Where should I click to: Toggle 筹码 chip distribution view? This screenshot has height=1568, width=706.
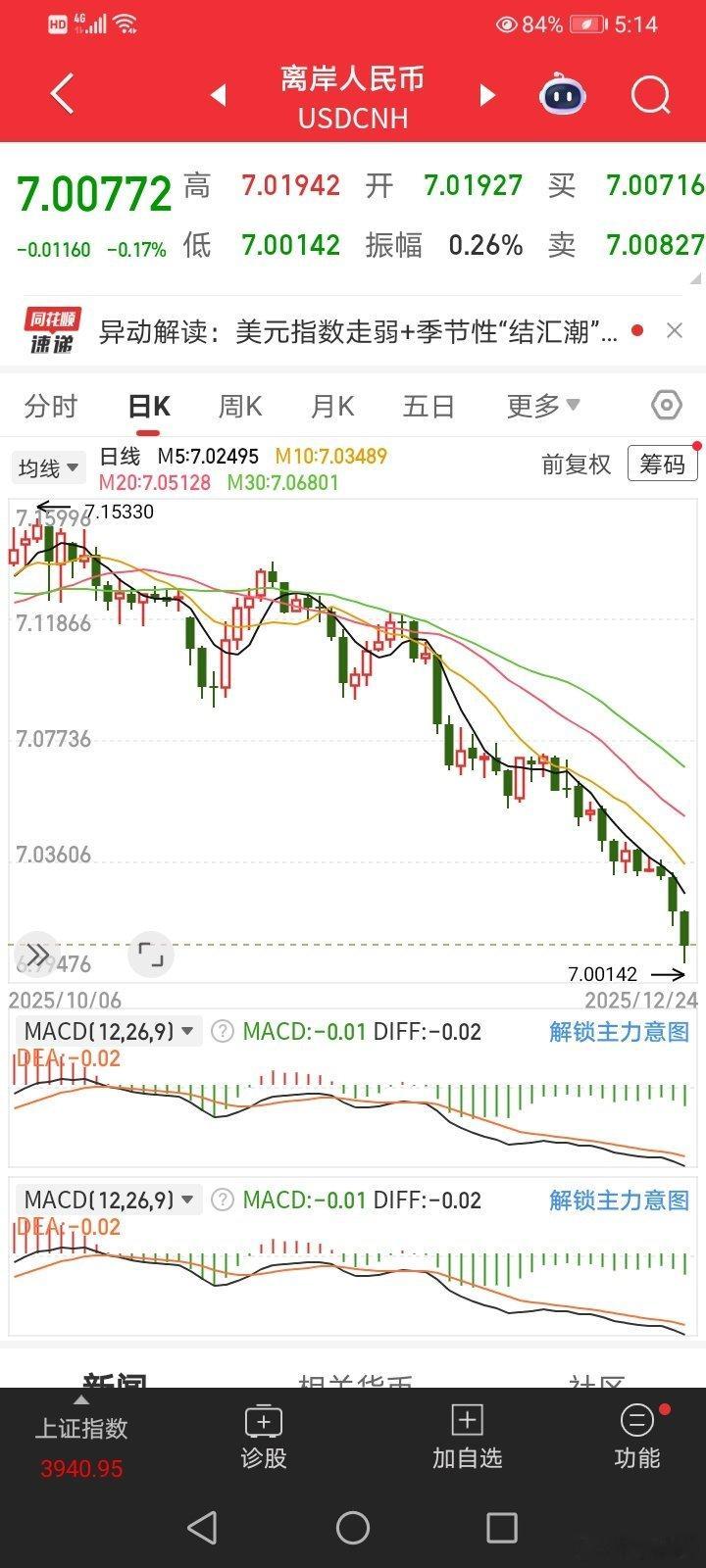(662, 465)
